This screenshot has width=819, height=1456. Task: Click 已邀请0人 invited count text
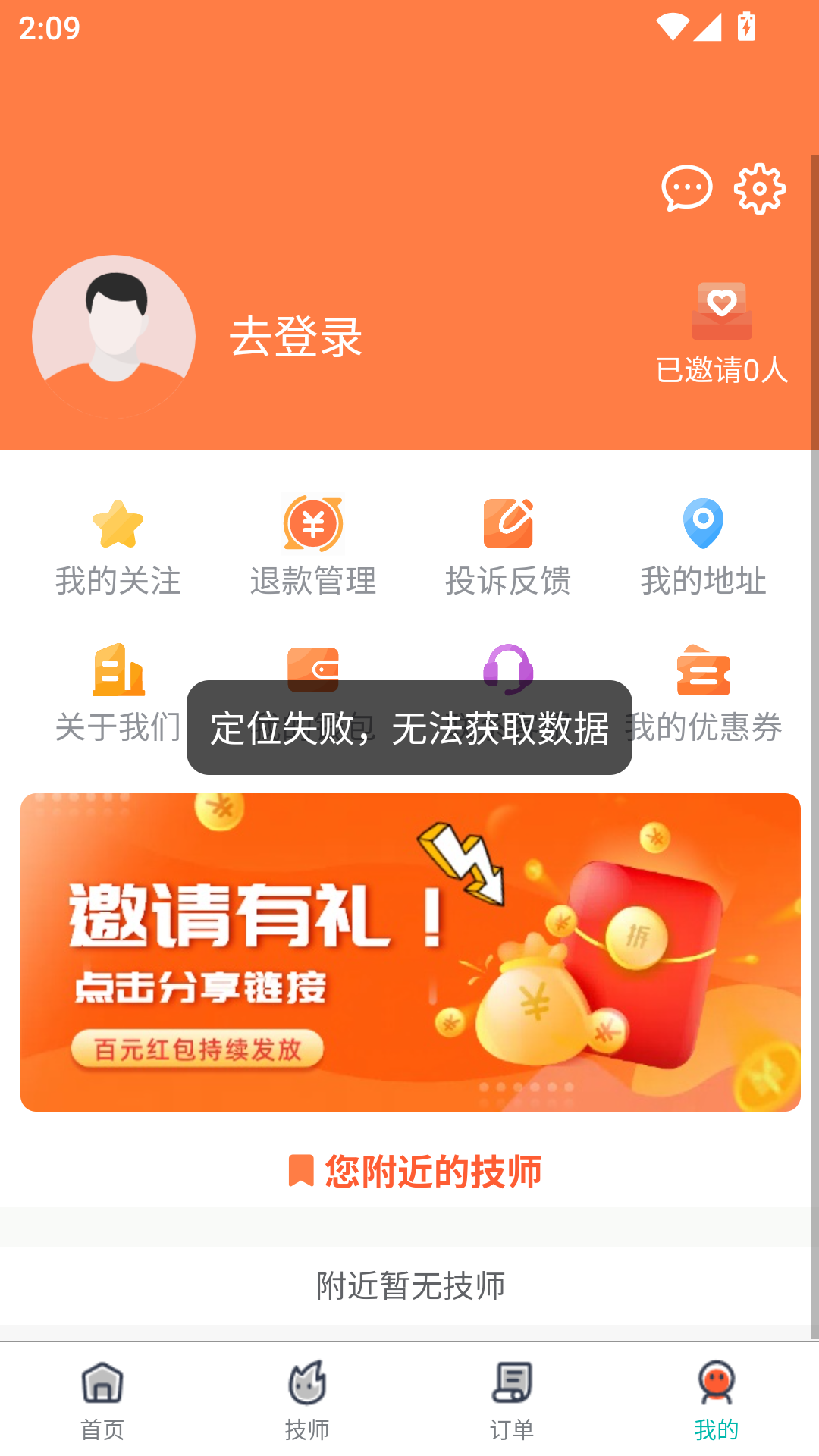pos(721,372)
